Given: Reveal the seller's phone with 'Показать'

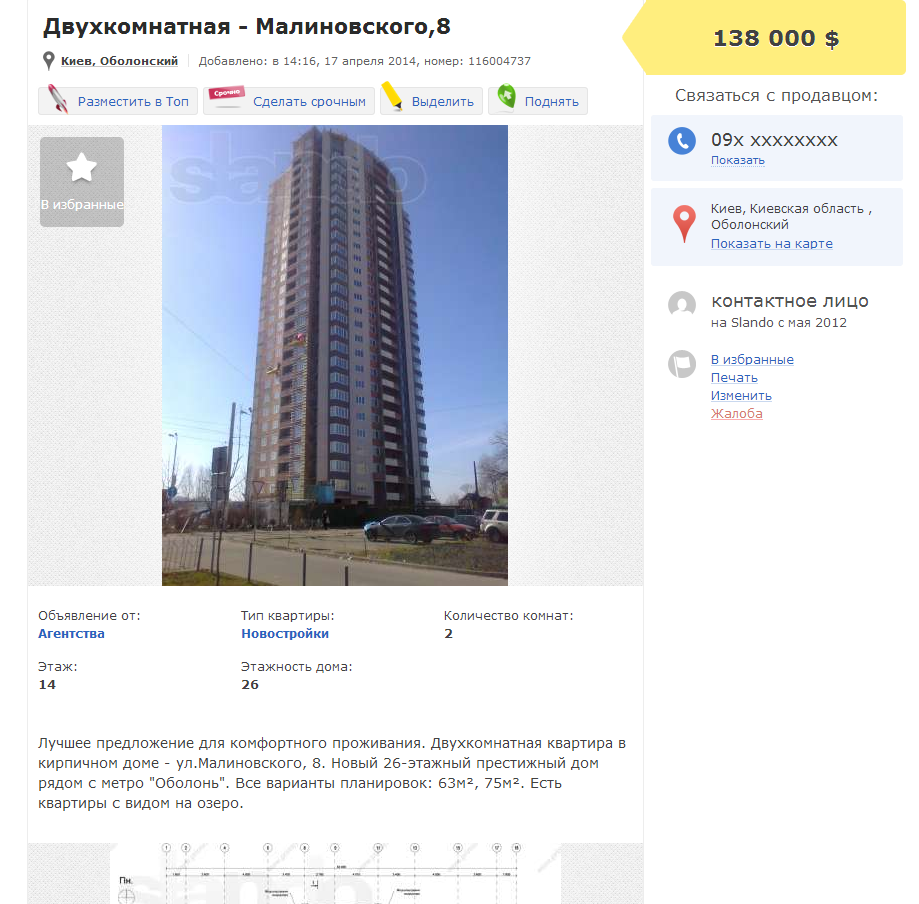Looking at the screenshot, I should point(737,160).
